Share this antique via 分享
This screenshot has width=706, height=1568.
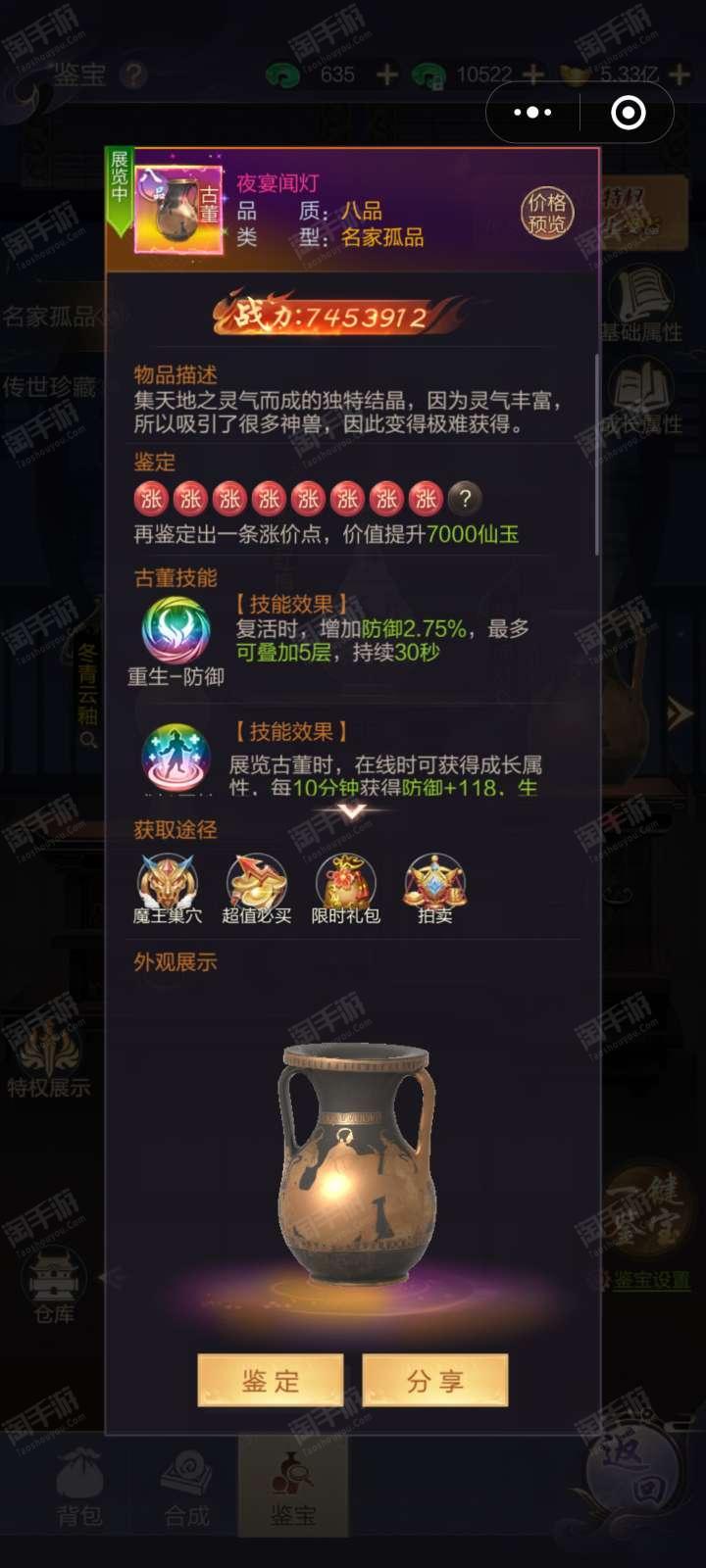click(435, 1381)
